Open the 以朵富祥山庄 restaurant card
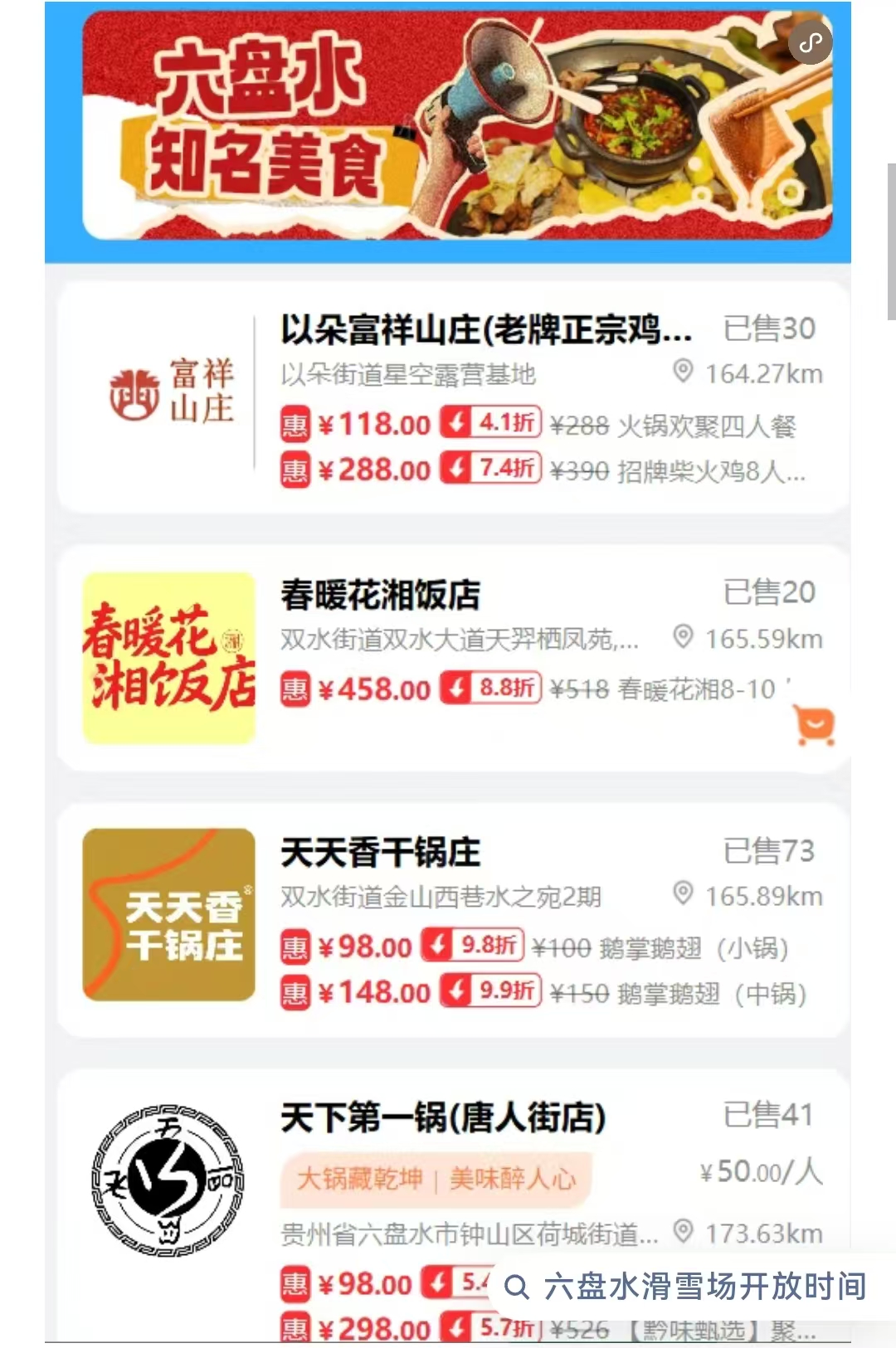This screenshot has height=1348, width=896. 485,329
